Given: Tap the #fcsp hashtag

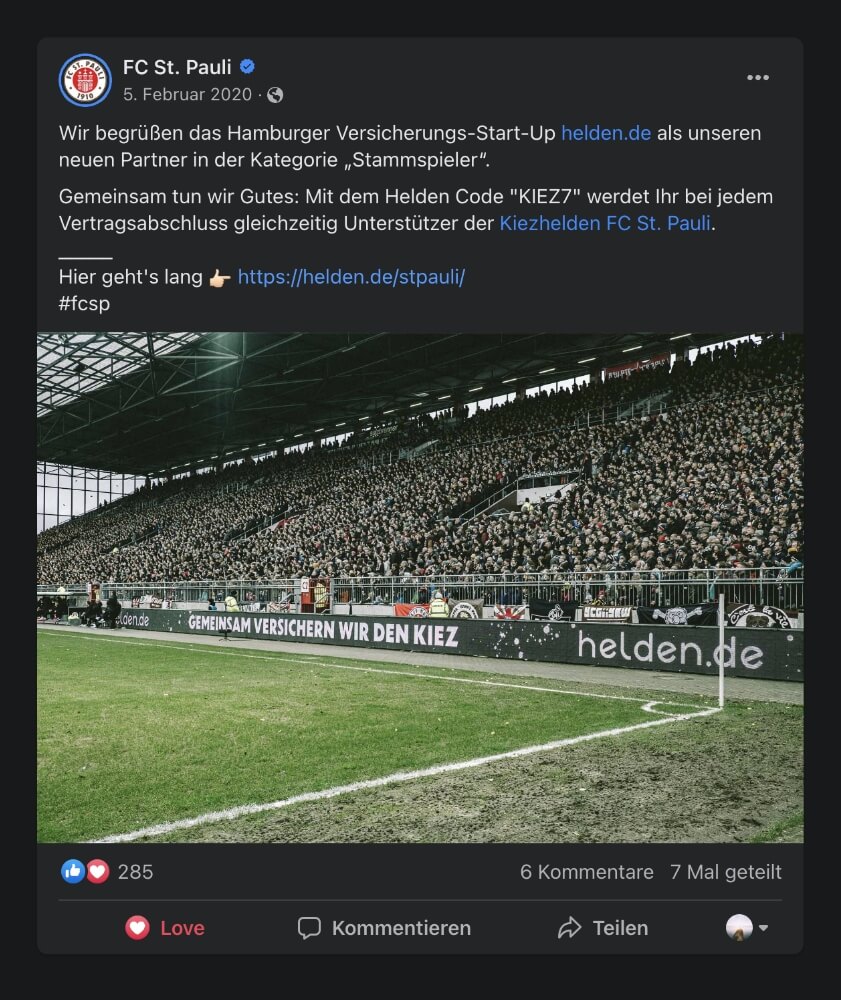Looking at the screenshot, I should click(x=84, y=303).
